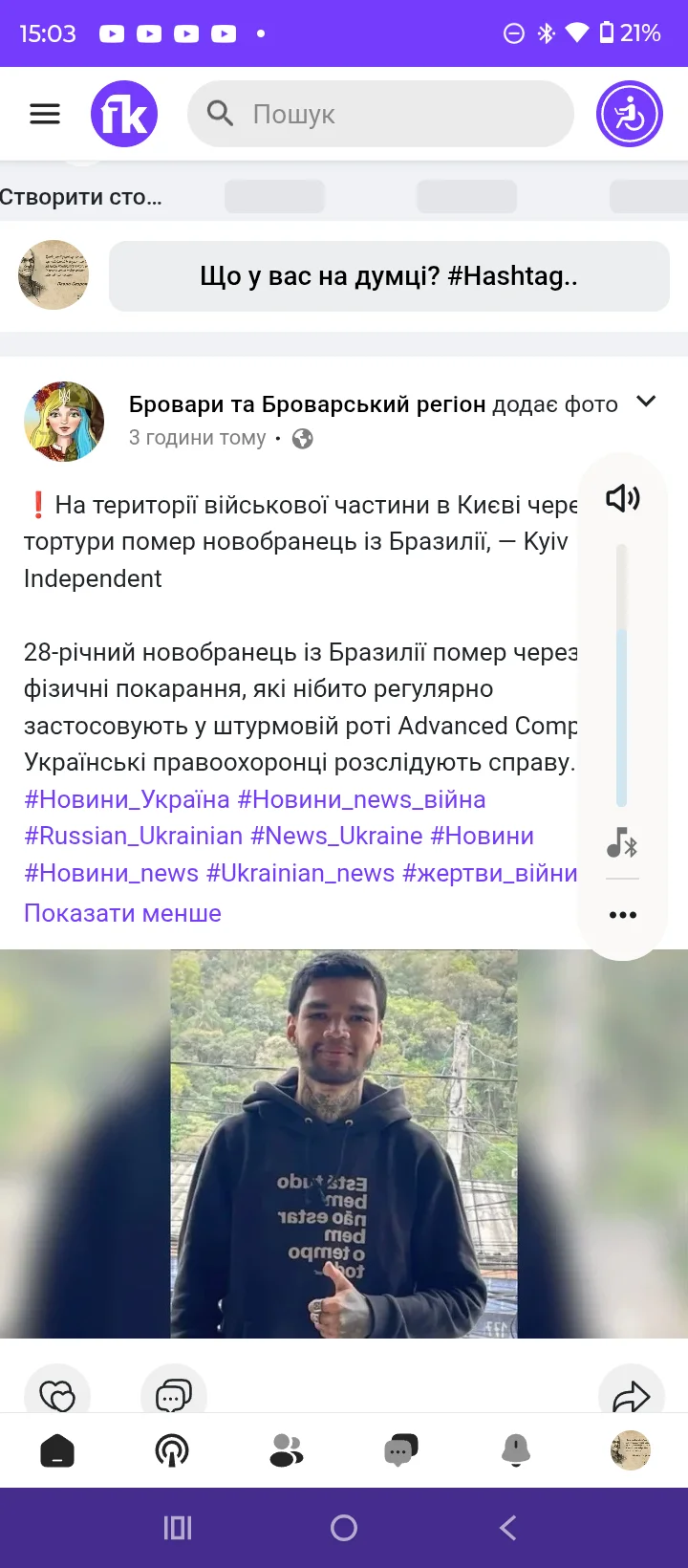688x1568 pixels.
Task: Mute sound via volume panel speaker icon
Action: click(x=623, y=498)
